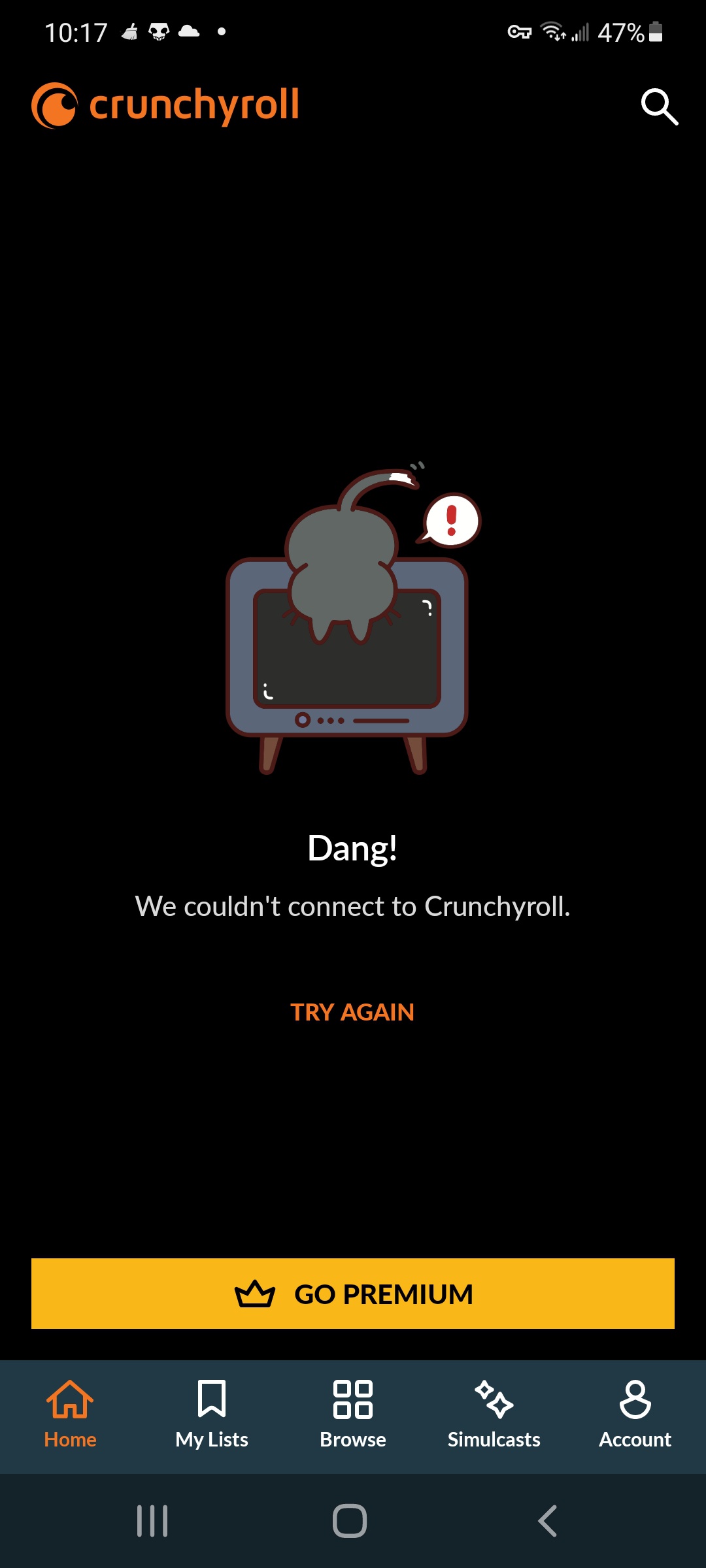Image resolution: width=706 pixels, height=1568 pixels.
Task: Open the recent apps view
Action: point(152,1521)
